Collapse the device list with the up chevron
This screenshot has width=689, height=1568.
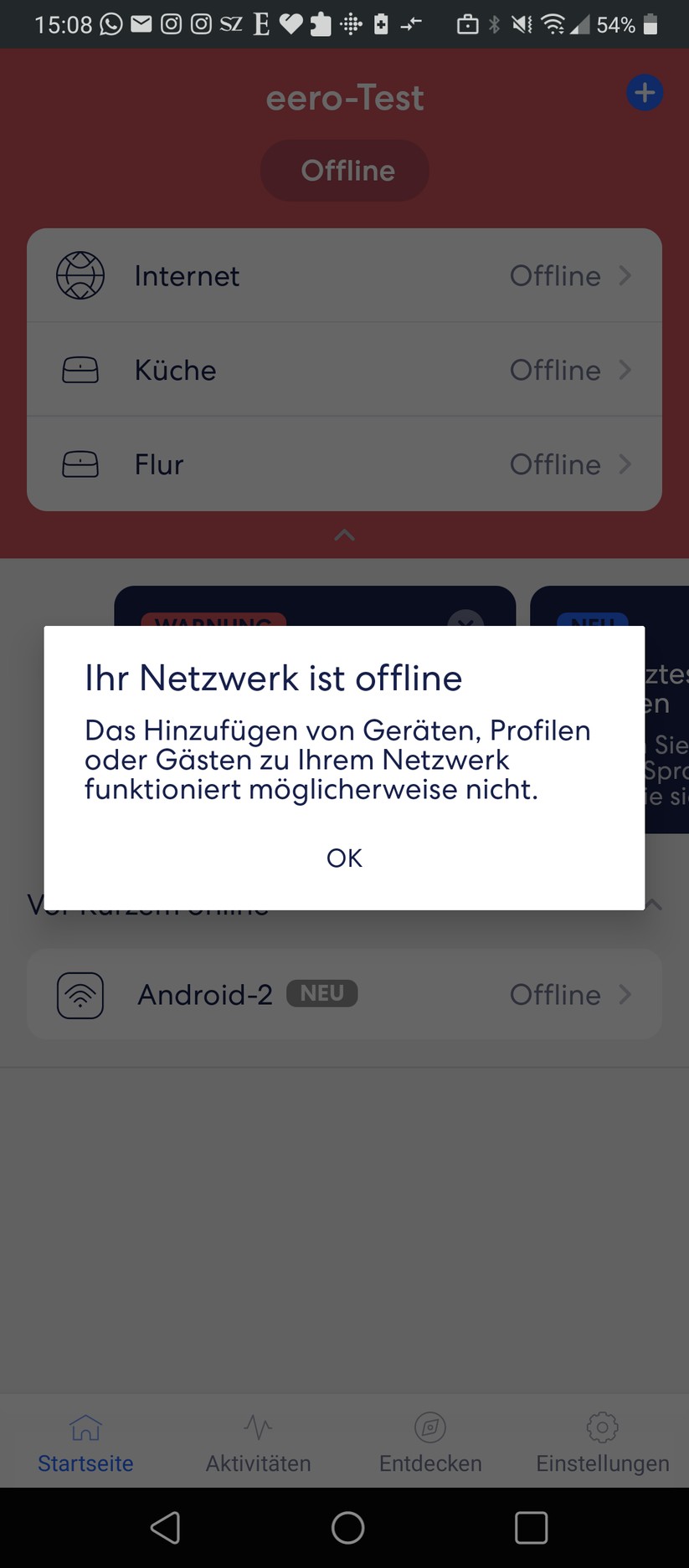point(344,535)
